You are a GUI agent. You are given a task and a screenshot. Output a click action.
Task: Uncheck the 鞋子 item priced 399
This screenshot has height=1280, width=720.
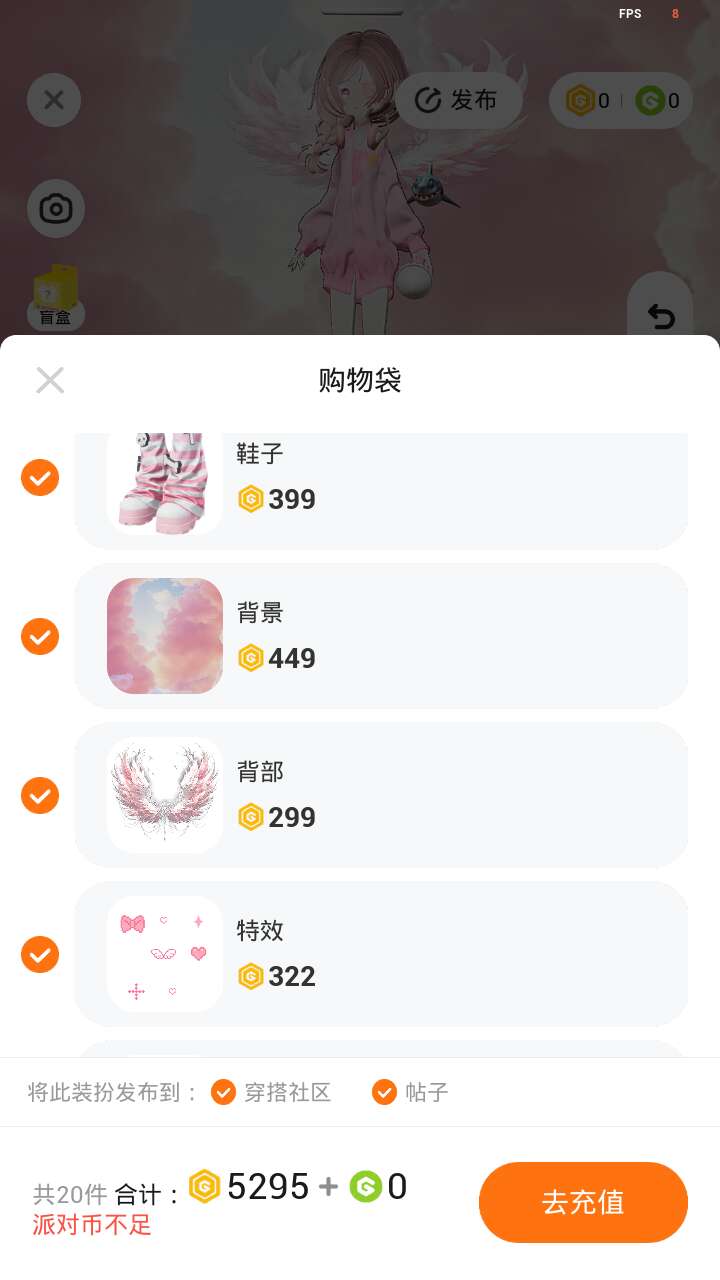(x=40, y=478)
